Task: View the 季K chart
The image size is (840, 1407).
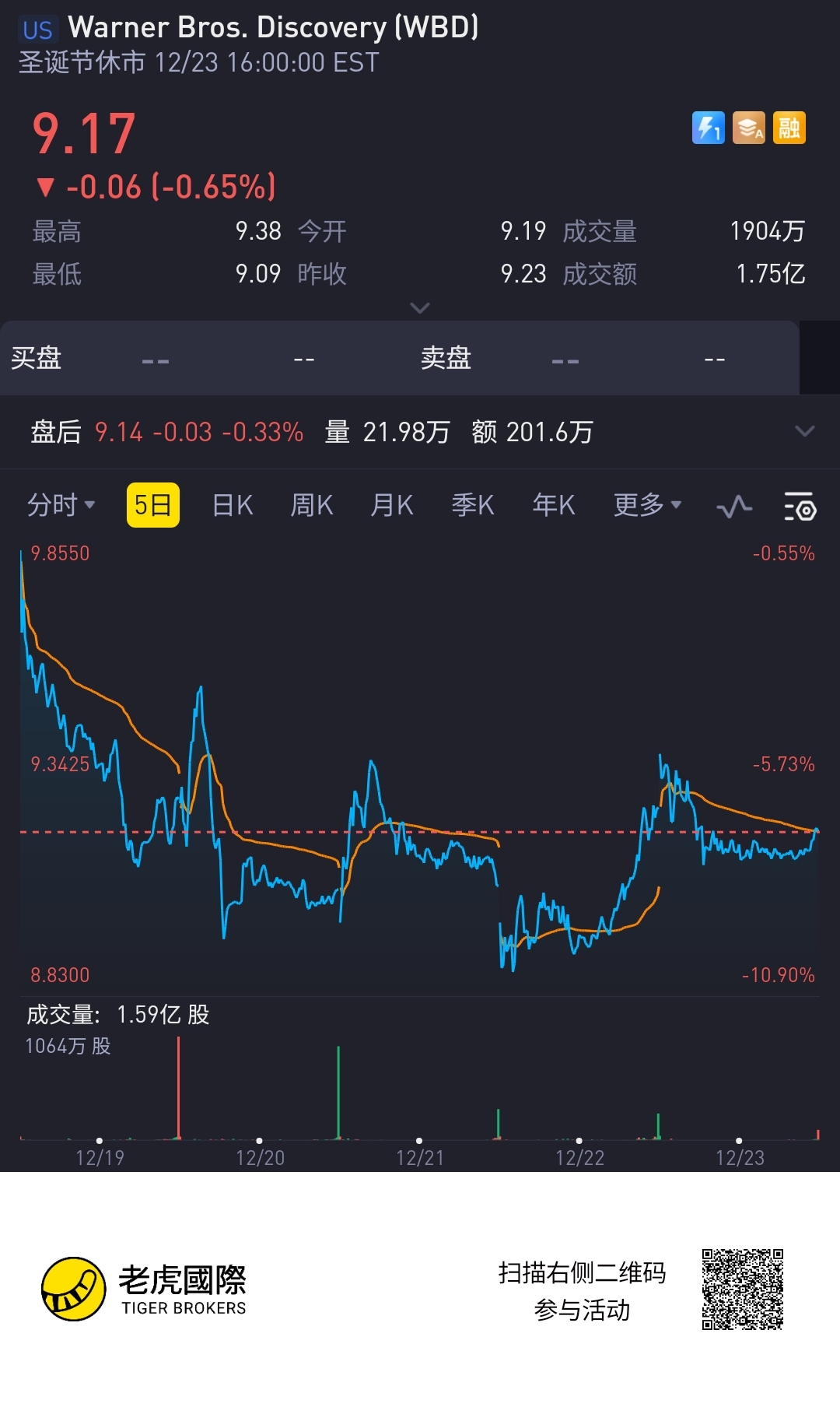Action: (473, 505)
